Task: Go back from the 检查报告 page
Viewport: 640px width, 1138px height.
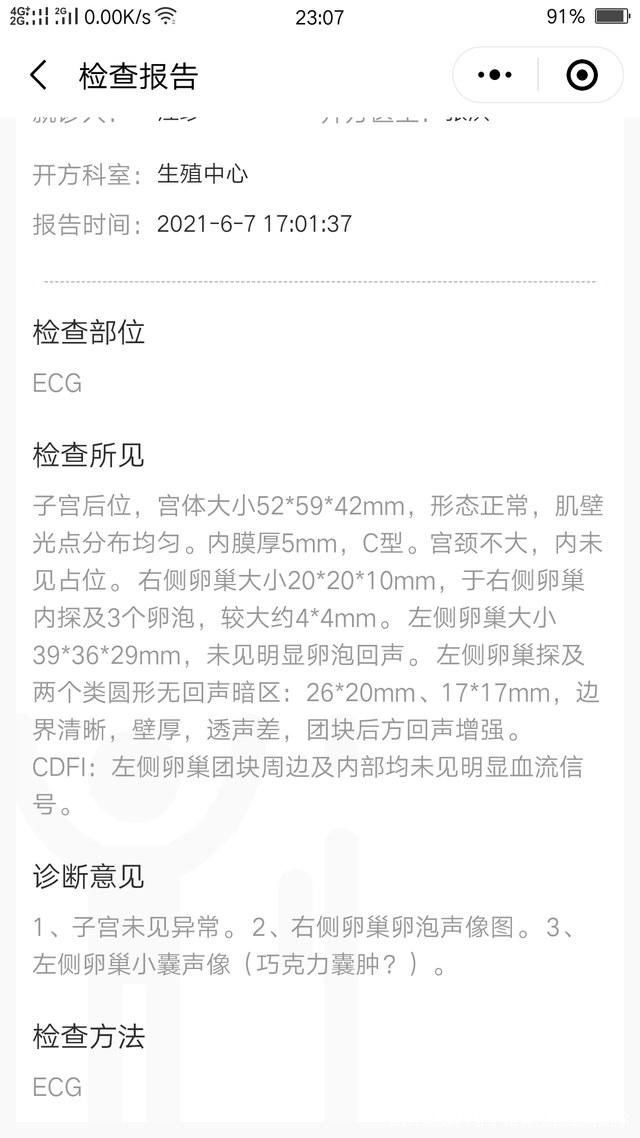Action: 39,75
